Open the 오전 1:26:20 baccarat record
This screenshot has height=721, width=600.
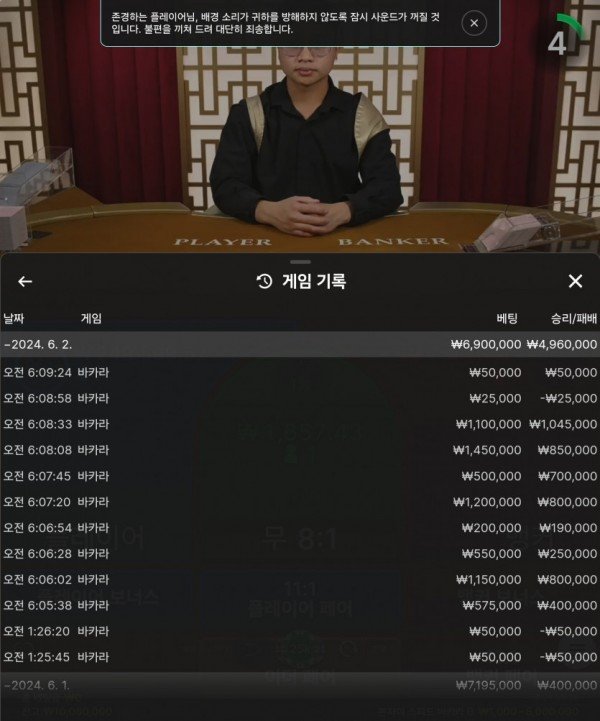[x=300, y=632]
